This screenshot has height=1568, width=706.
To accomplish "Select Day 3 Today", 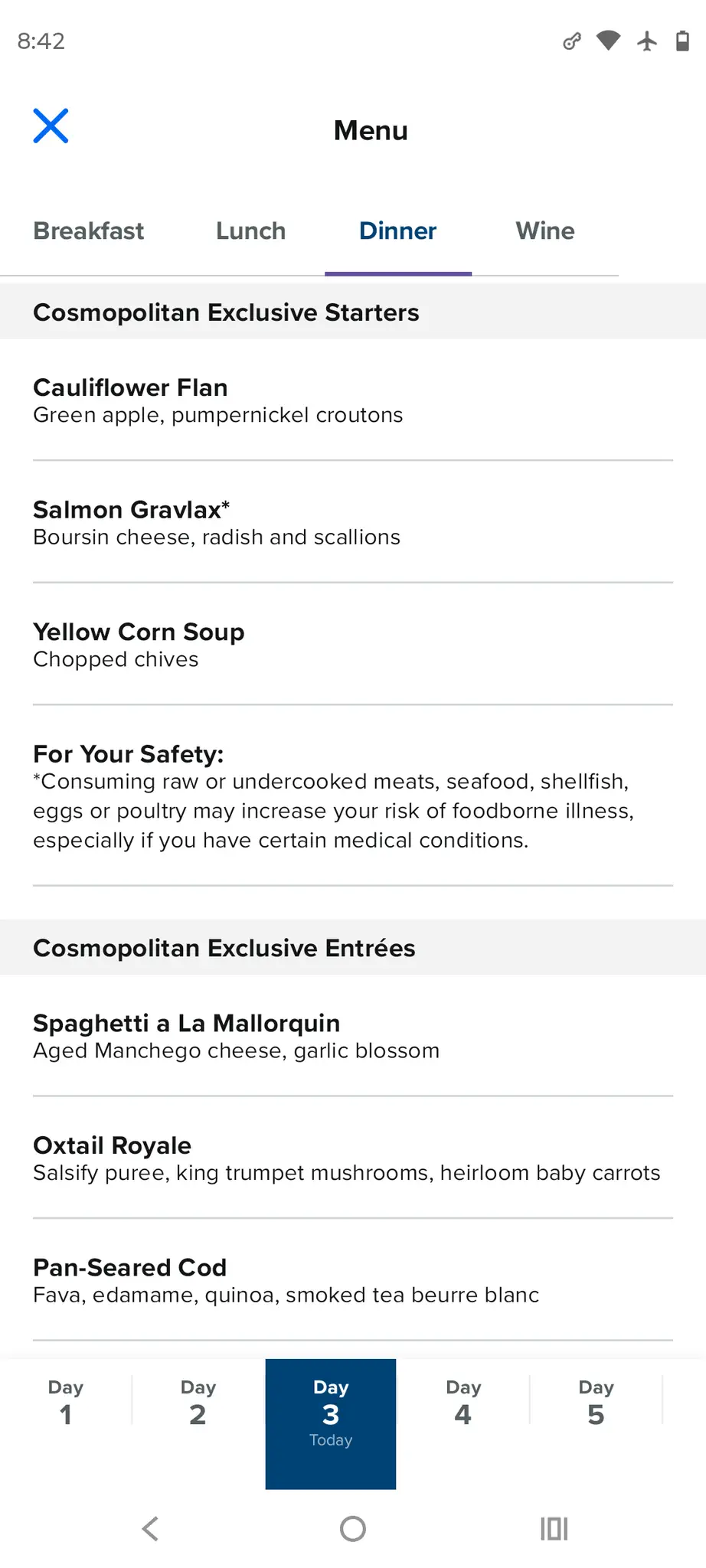I will coord(331,1423).
